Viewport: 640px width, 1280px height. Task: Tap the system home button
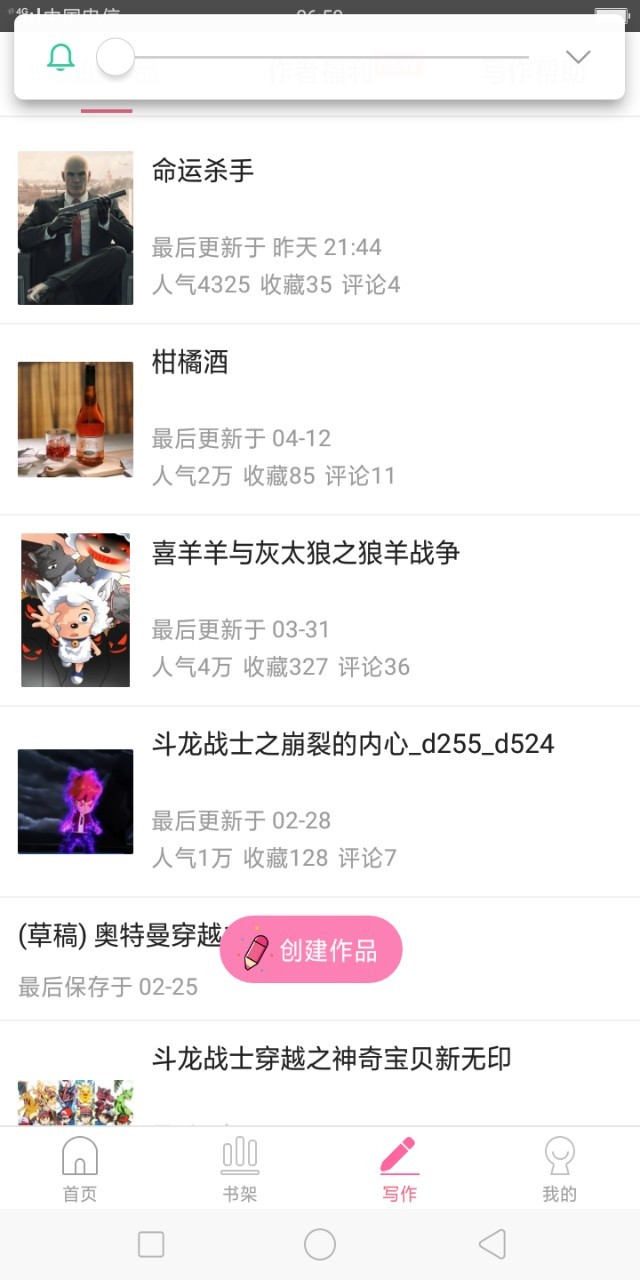320,1244
